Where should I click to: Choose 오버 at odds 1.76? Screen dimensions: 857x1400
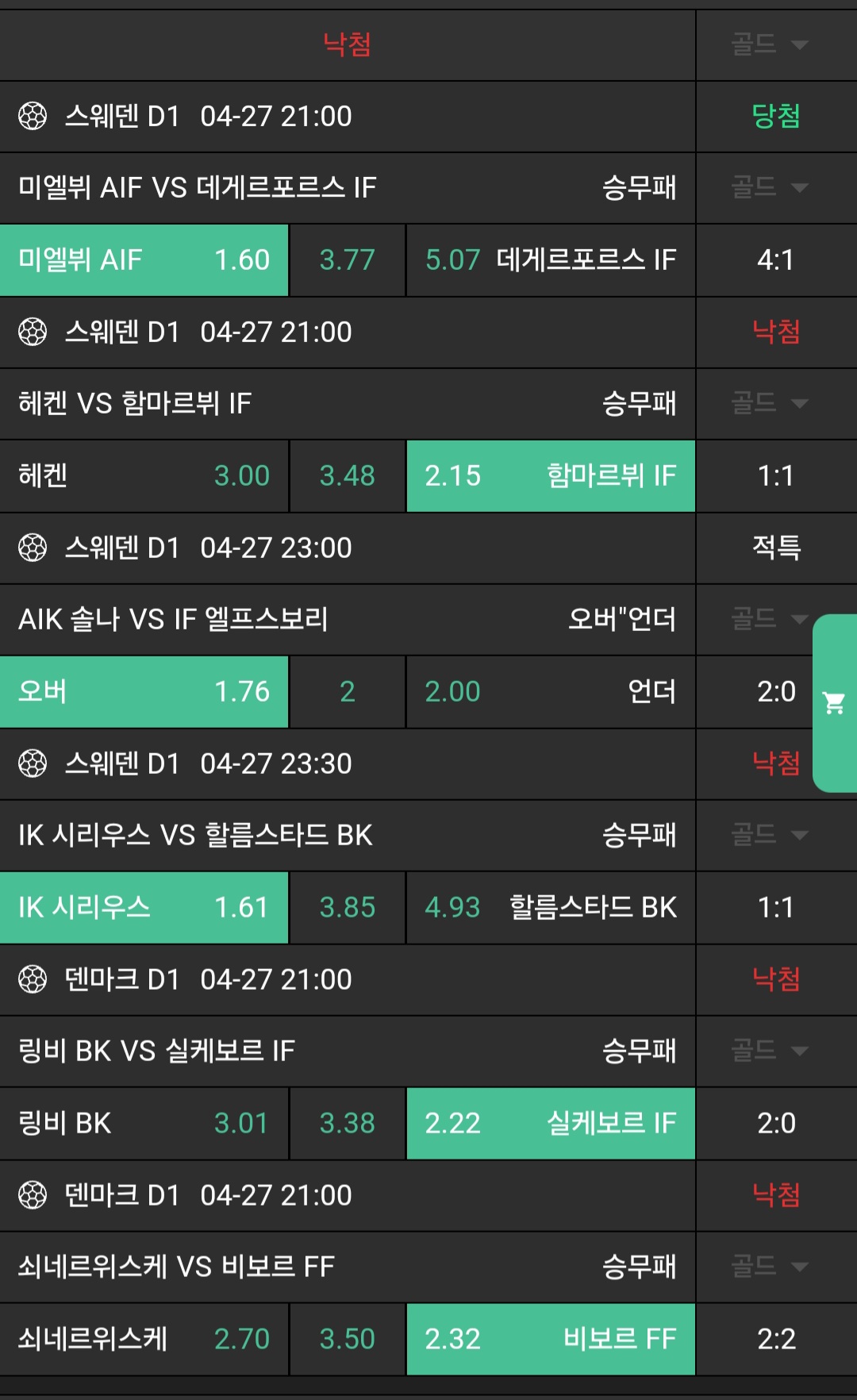pyautogui.click(x=144, y=692)
